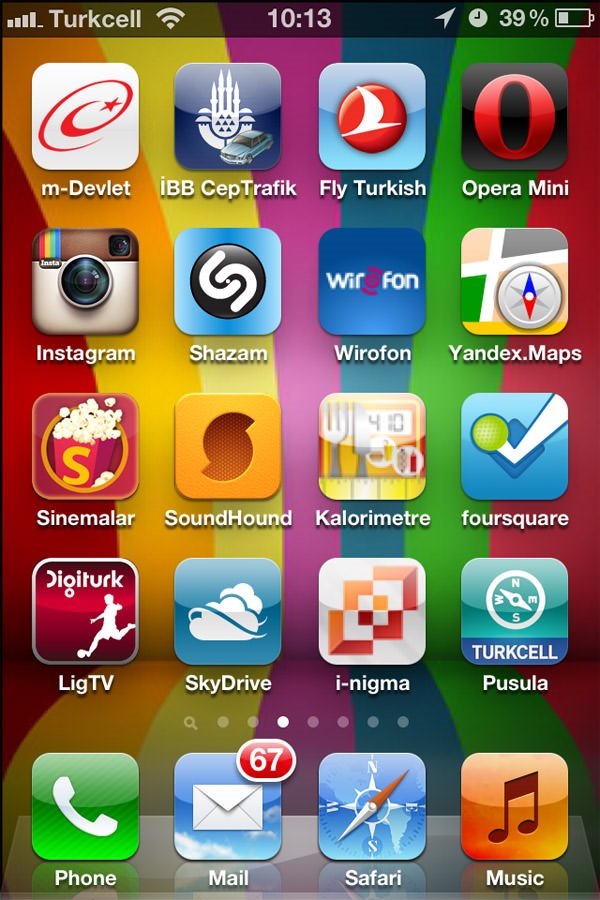This screenshot has width=600, height=900.
Task: Launch foursquare
Action: (x=514, y=447)
